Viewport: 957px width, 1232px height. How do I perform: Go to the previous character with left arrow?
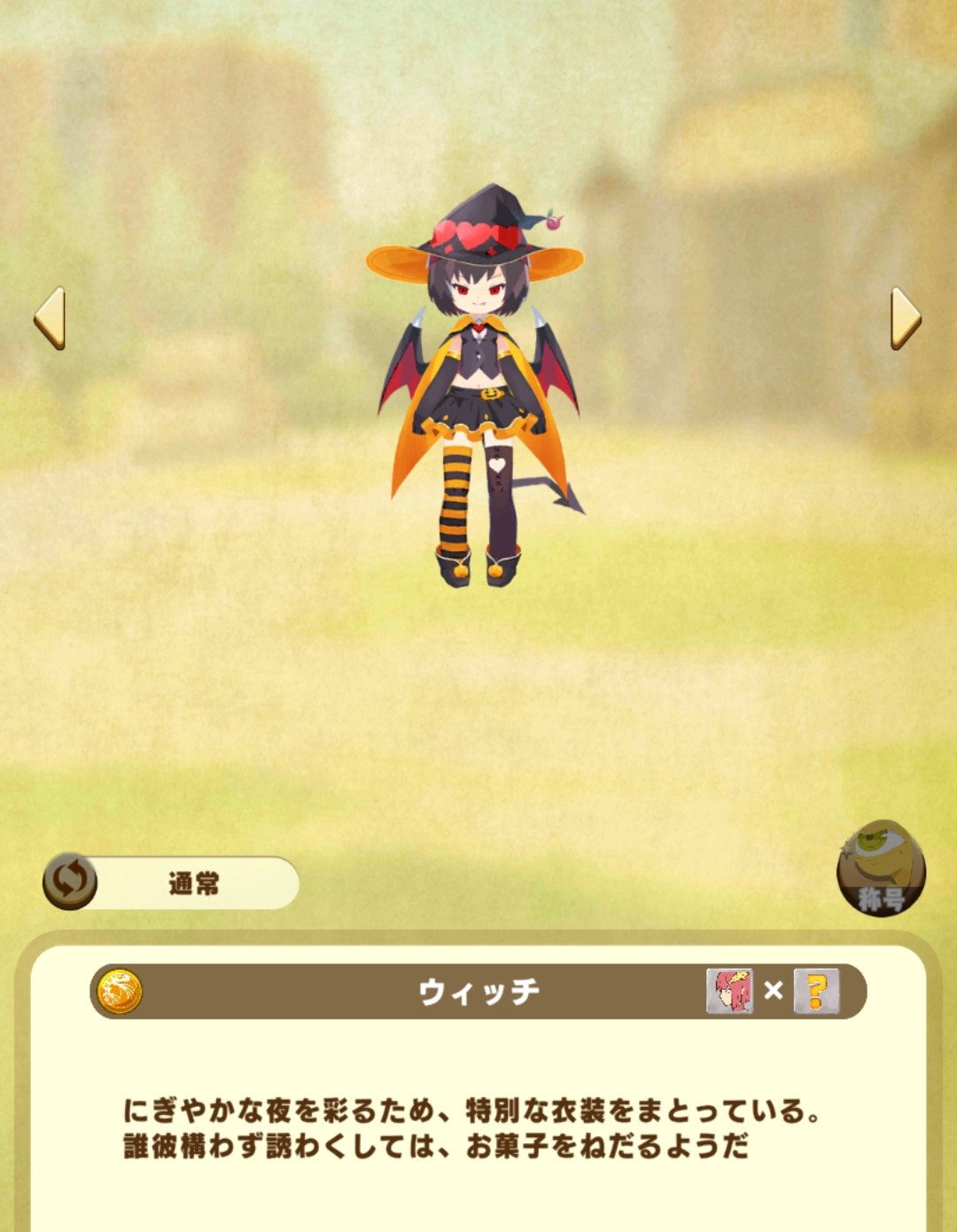click(x=50, y=318)
